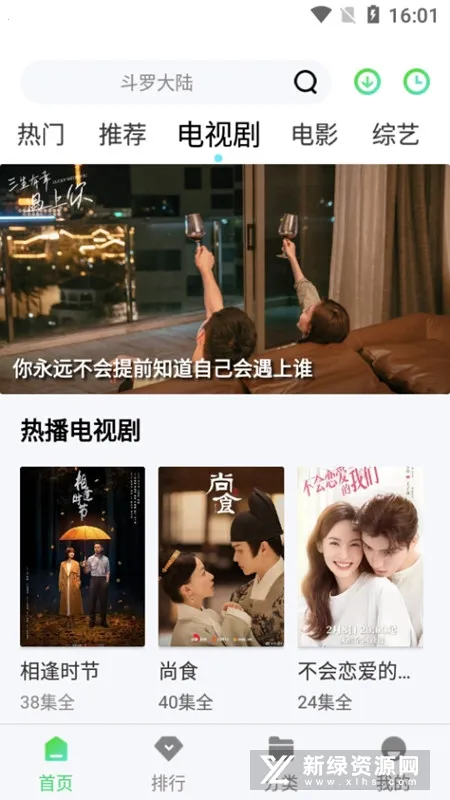The image size is (450, 800).
Task: Open the 尚食 drama card
Action: coord(221,589)
